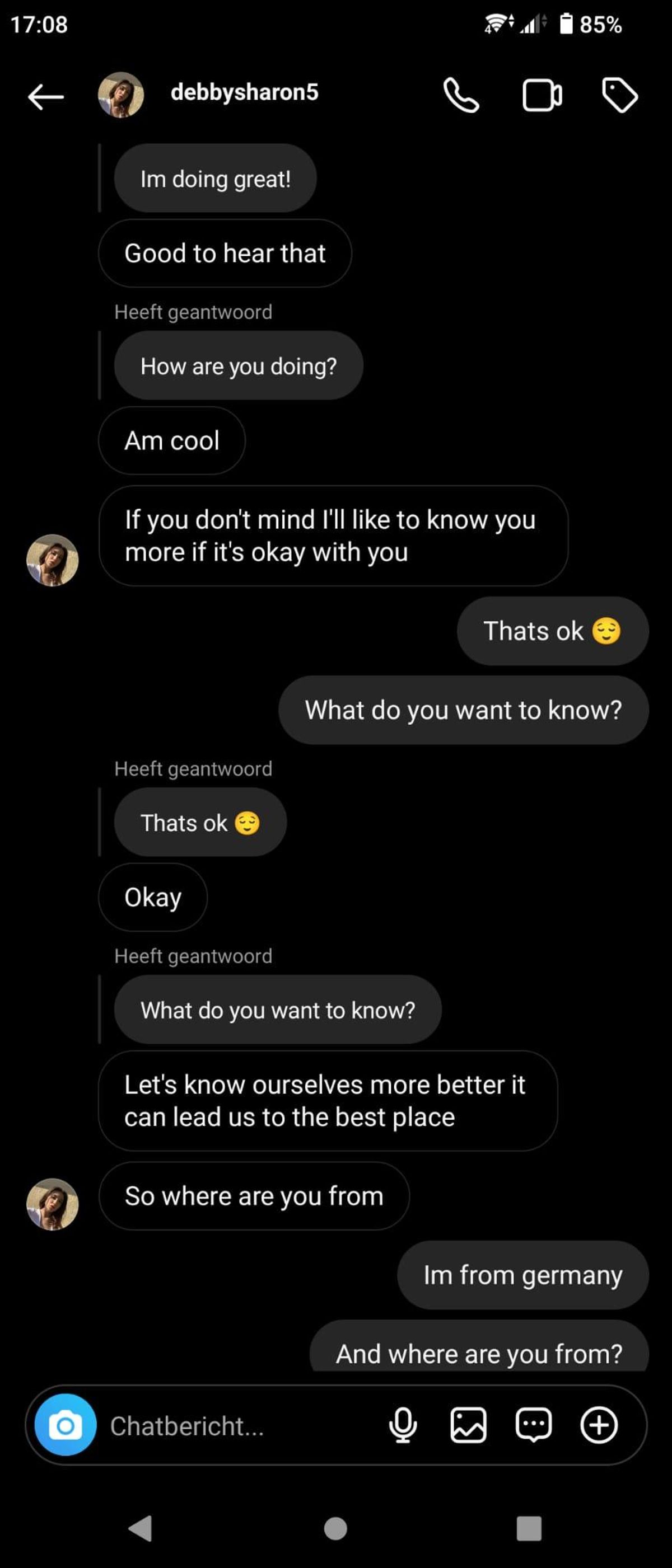The height and width of the screenshot is (1568, 672).
Task: Go back to the inbox list
Action: pos(46,96)
